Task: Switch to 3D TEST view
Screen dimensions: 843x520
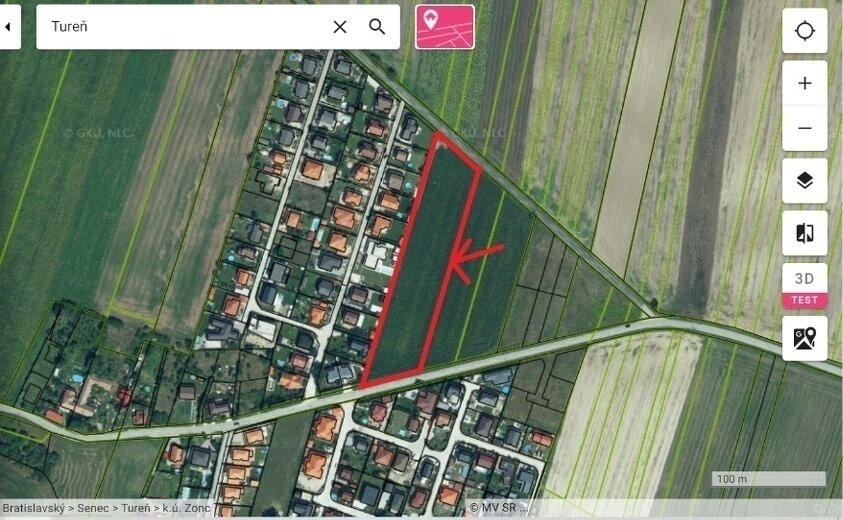Action: [x=804, y=285]
